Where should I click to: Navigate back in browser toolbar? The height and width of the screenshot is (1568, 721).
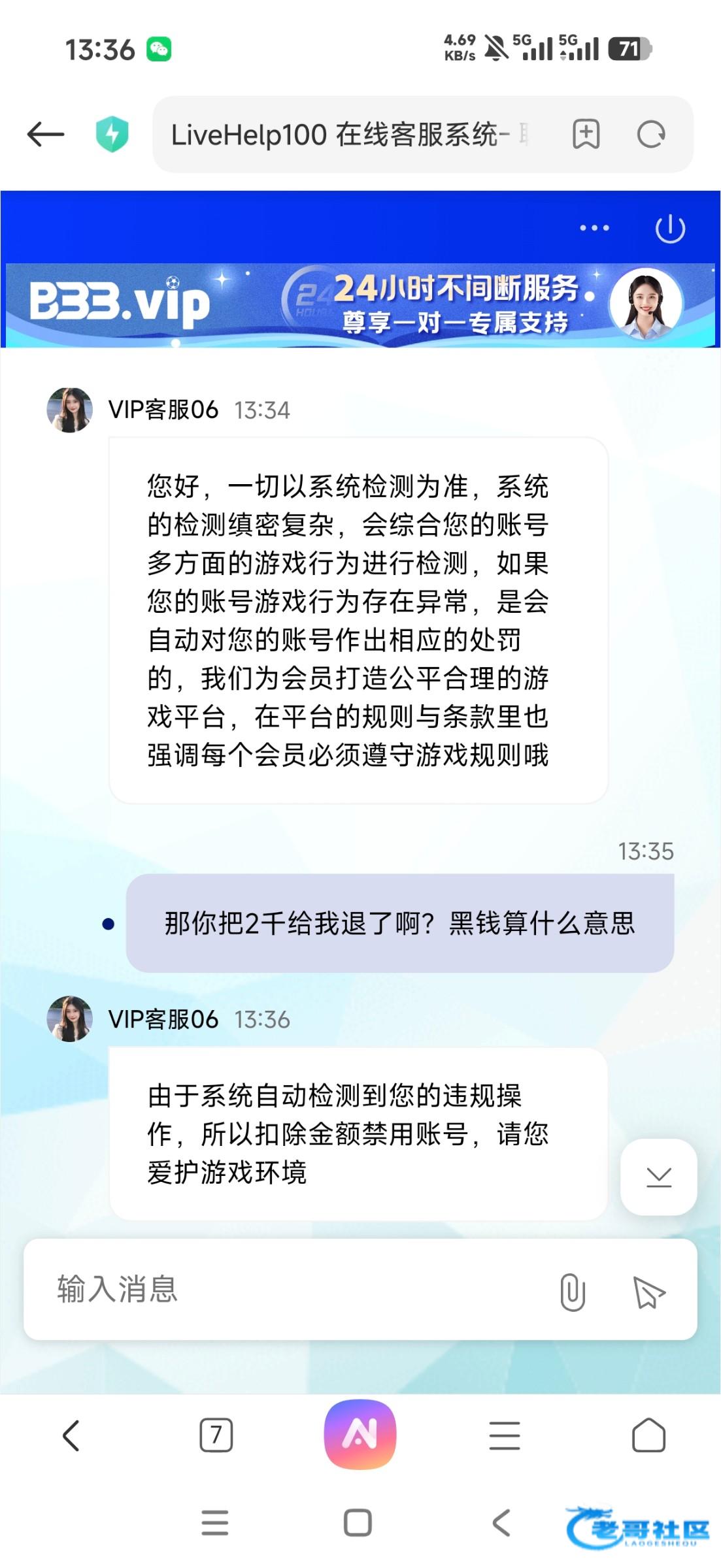(x=71, y=1435)
